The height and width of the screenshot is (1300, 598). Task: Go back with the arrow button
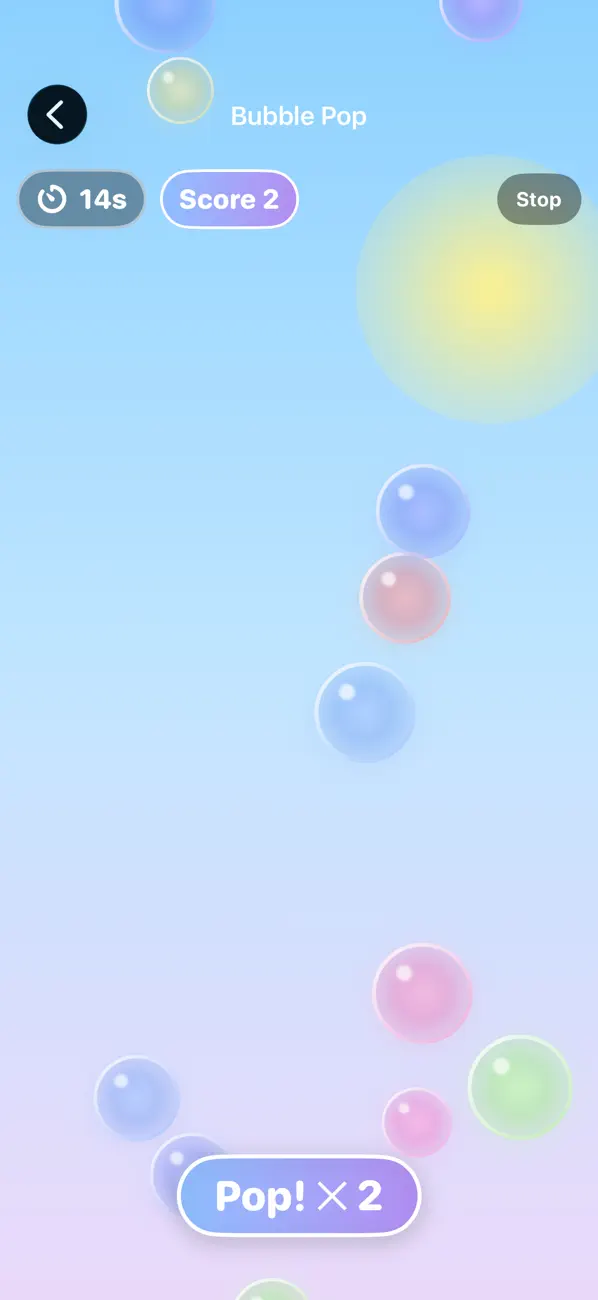click(57, 115)
